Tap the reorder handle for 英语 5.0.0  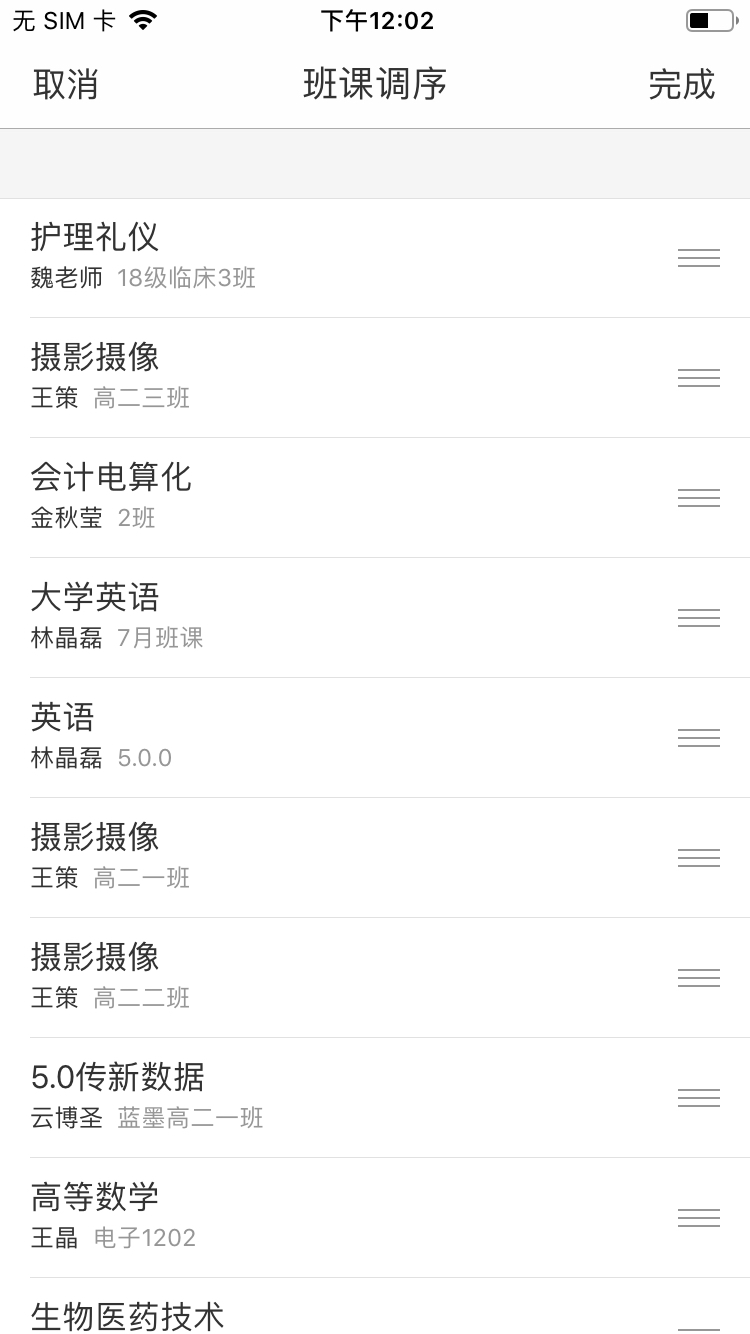pyautogui.click(x=698, y=738)
